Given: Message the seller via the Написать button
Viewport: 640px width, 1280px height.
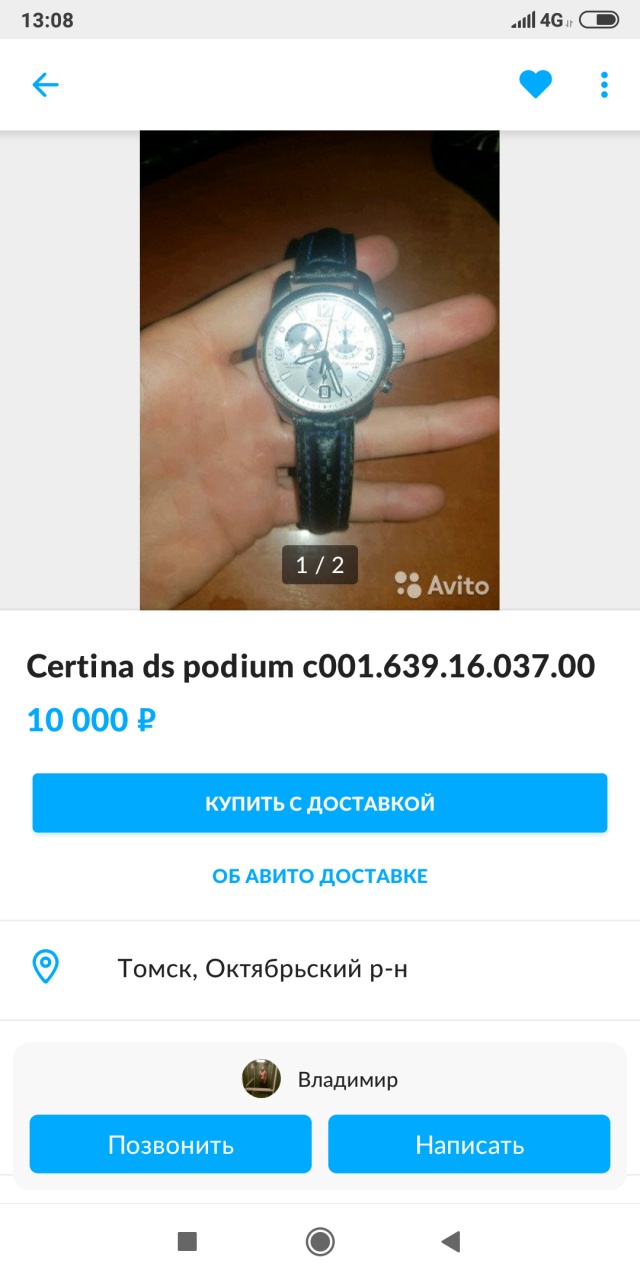Looking at the screenshot, I should click(x=469, y=1145).
